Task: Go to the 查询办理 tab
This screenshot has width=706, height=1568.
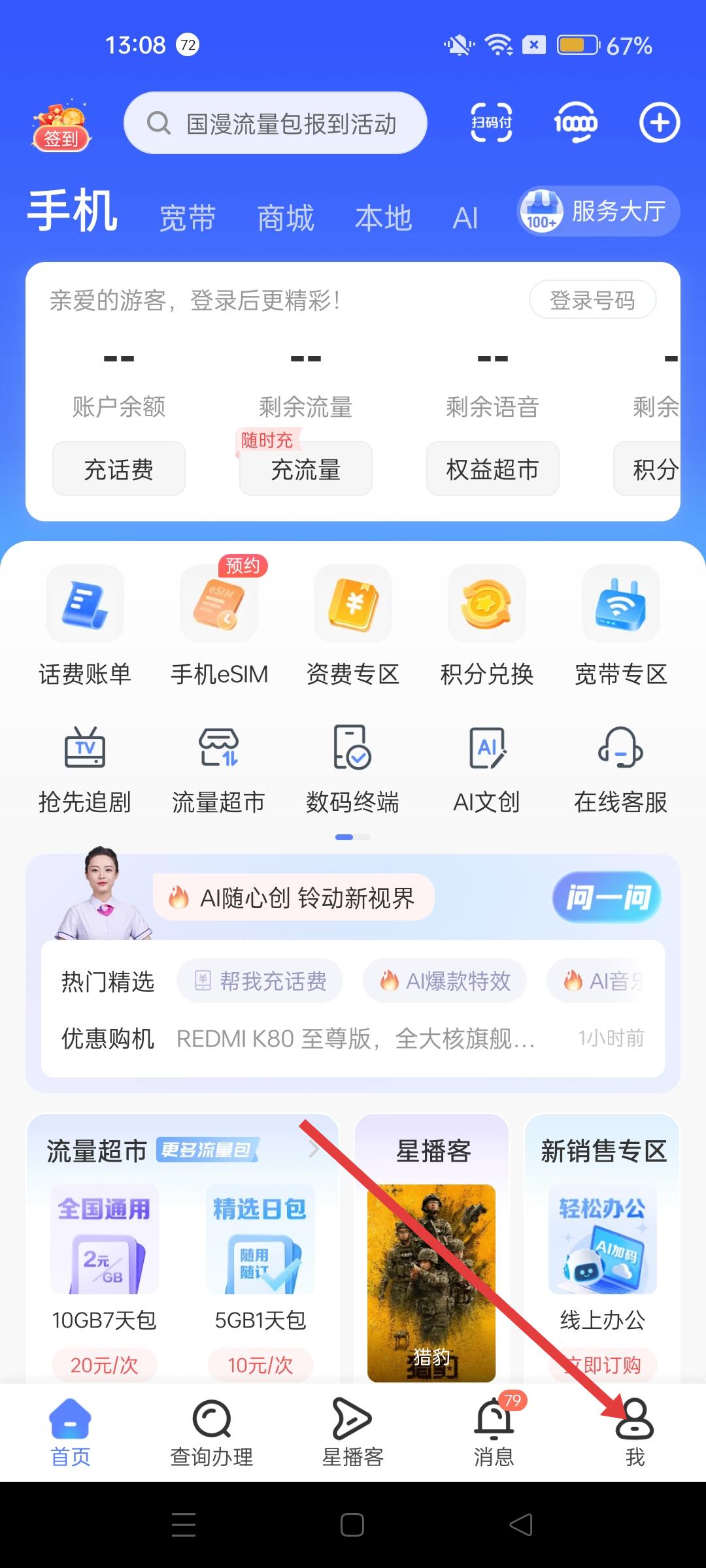Action: coord(212,1432)
